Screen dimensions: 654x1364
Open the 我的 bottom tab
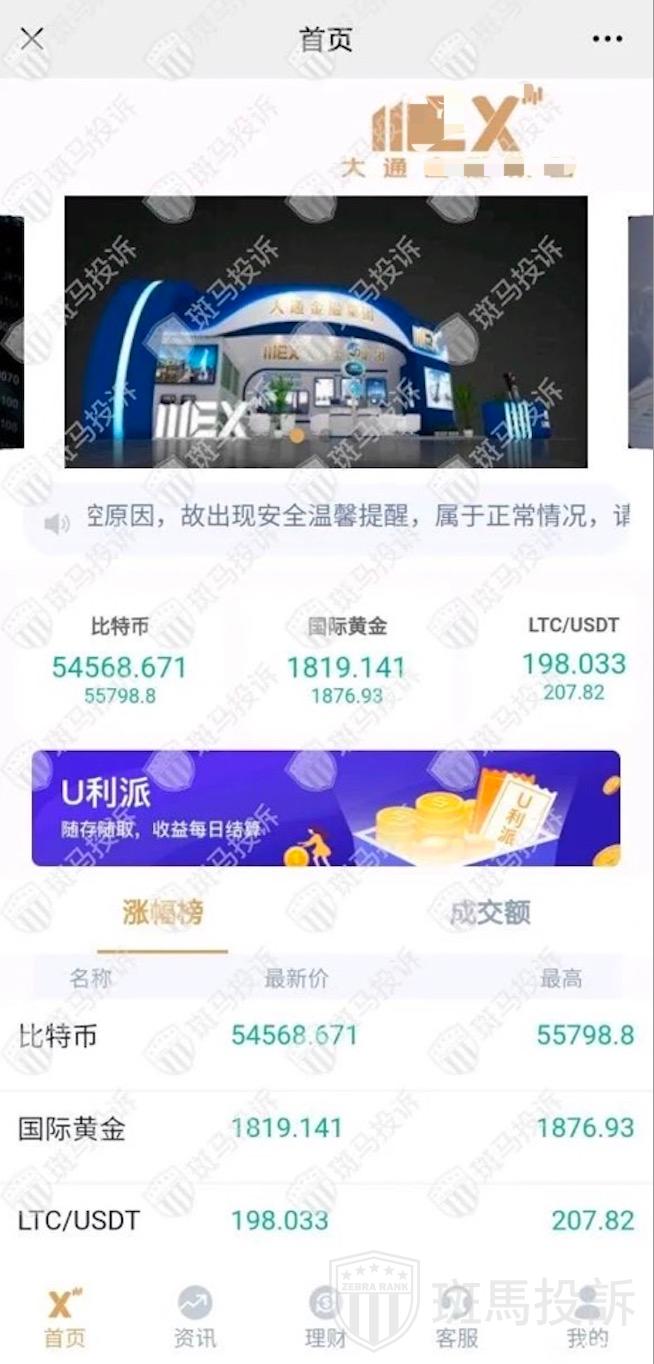(x=588, y=1318)
